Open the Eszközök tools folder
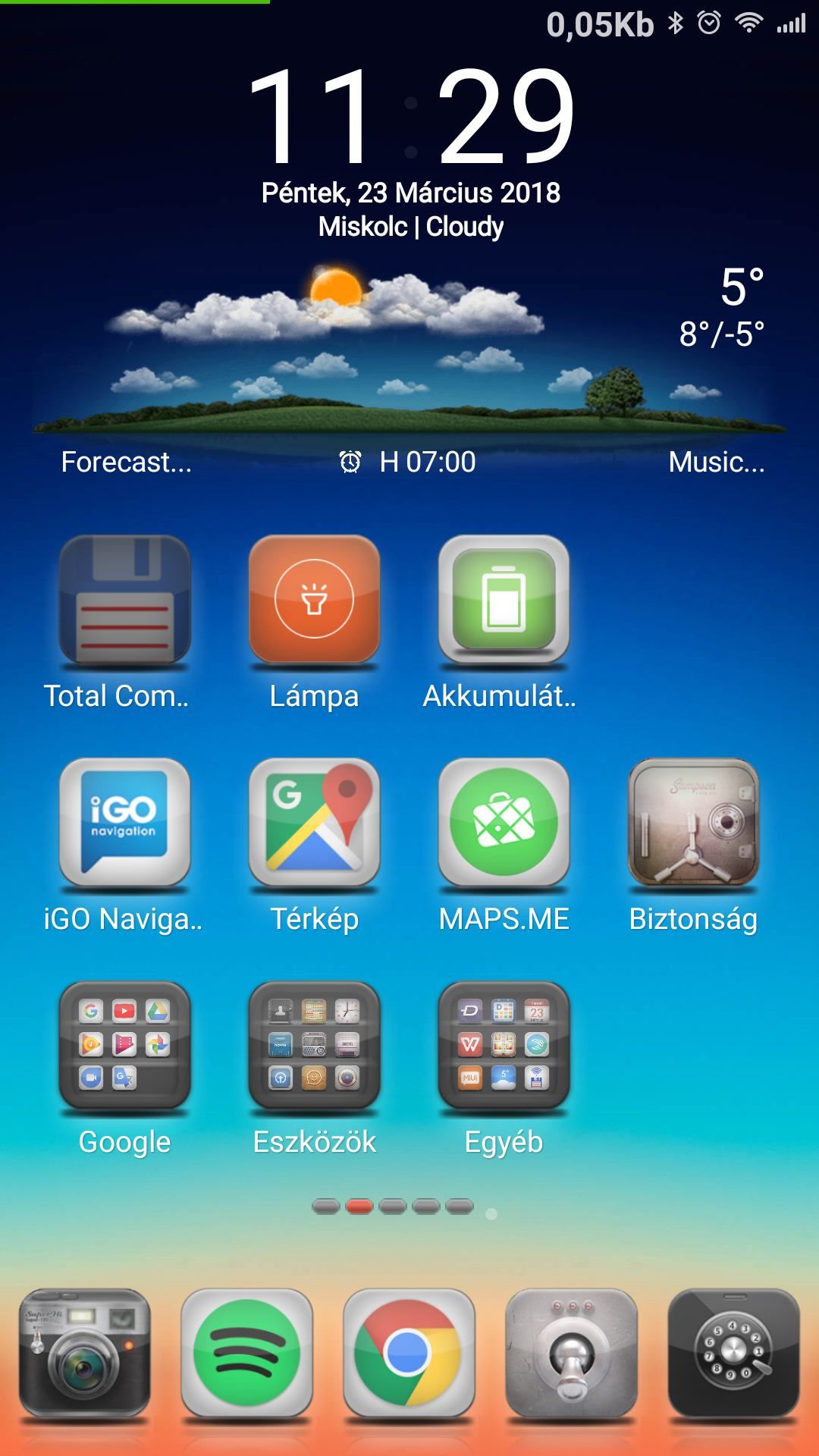This screenshot has height=1456, width=819. [314, 1045]
